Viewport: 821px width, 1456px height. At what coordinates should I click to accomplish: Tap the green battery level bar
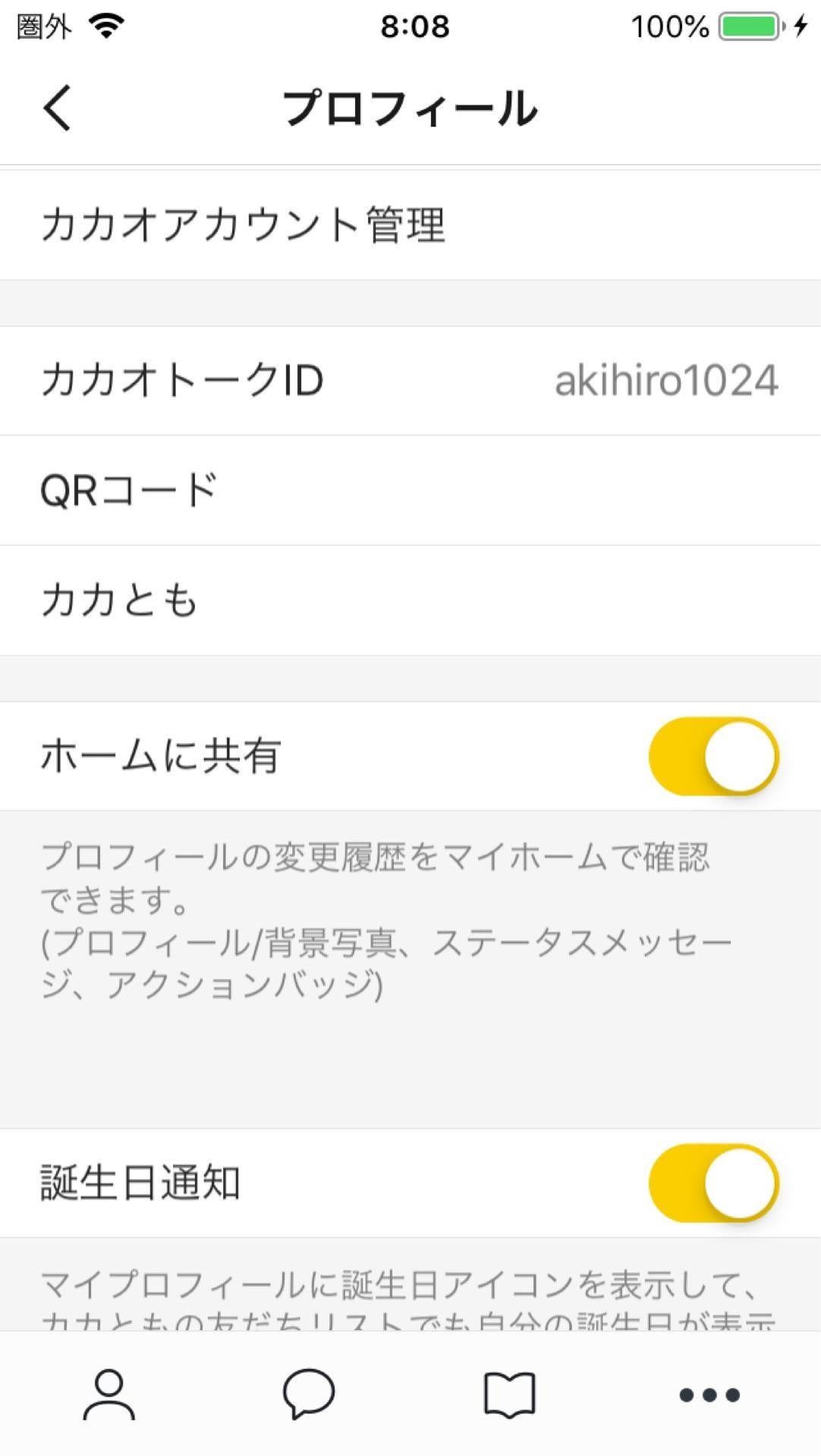[x=747, y=25]
